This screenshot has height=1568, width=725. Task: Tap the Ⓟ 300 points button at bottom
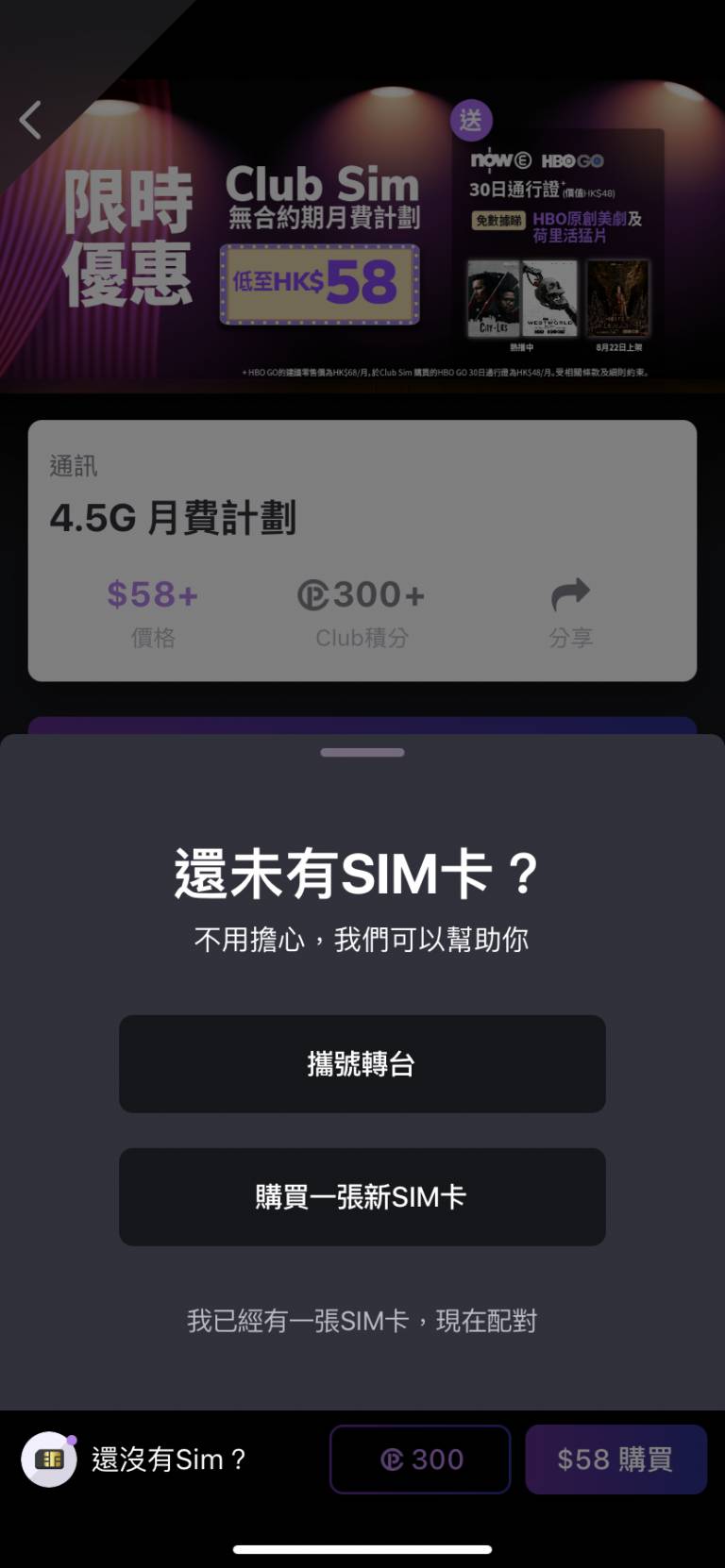pyautogui.click(x=420, y=1459)
